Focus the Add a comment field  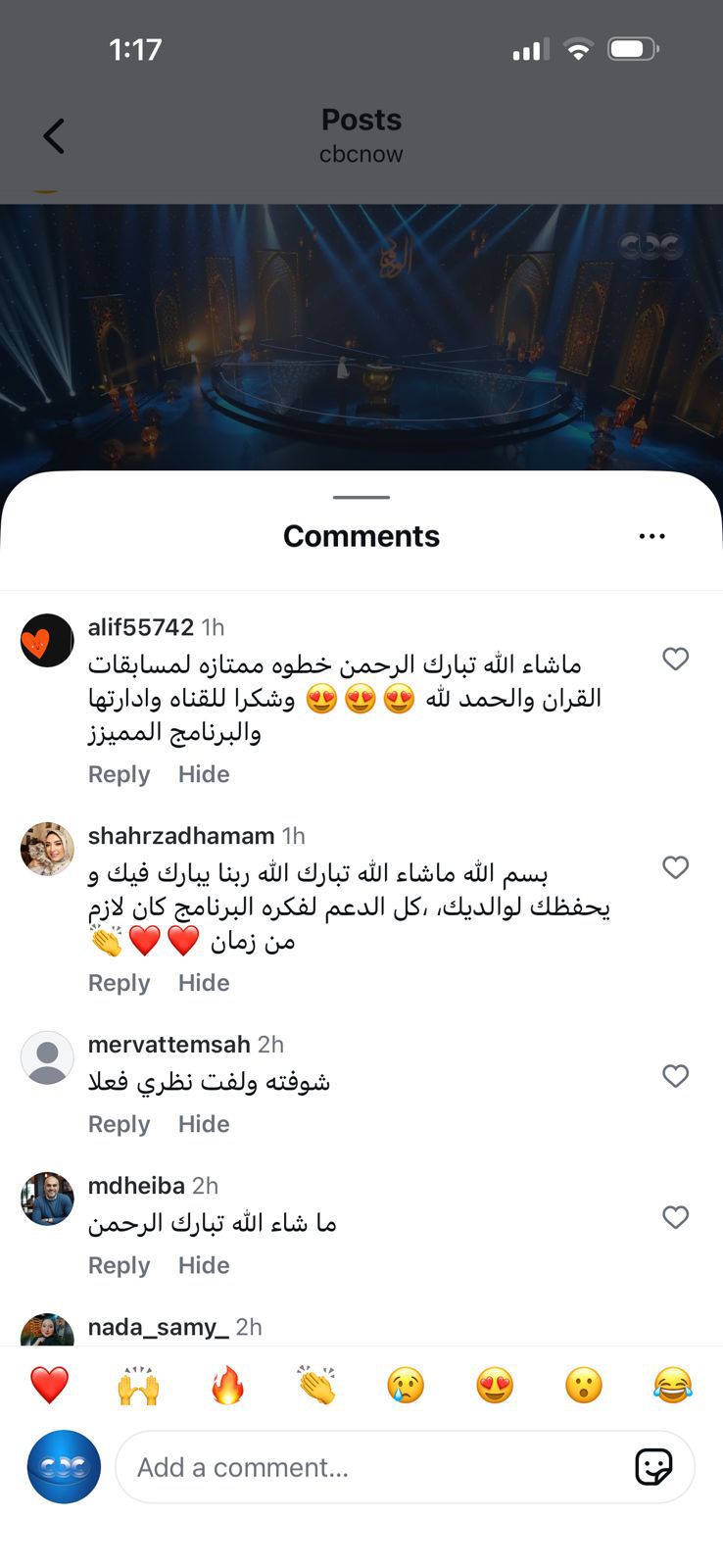pyautogui.click(x=372, y=1467)
